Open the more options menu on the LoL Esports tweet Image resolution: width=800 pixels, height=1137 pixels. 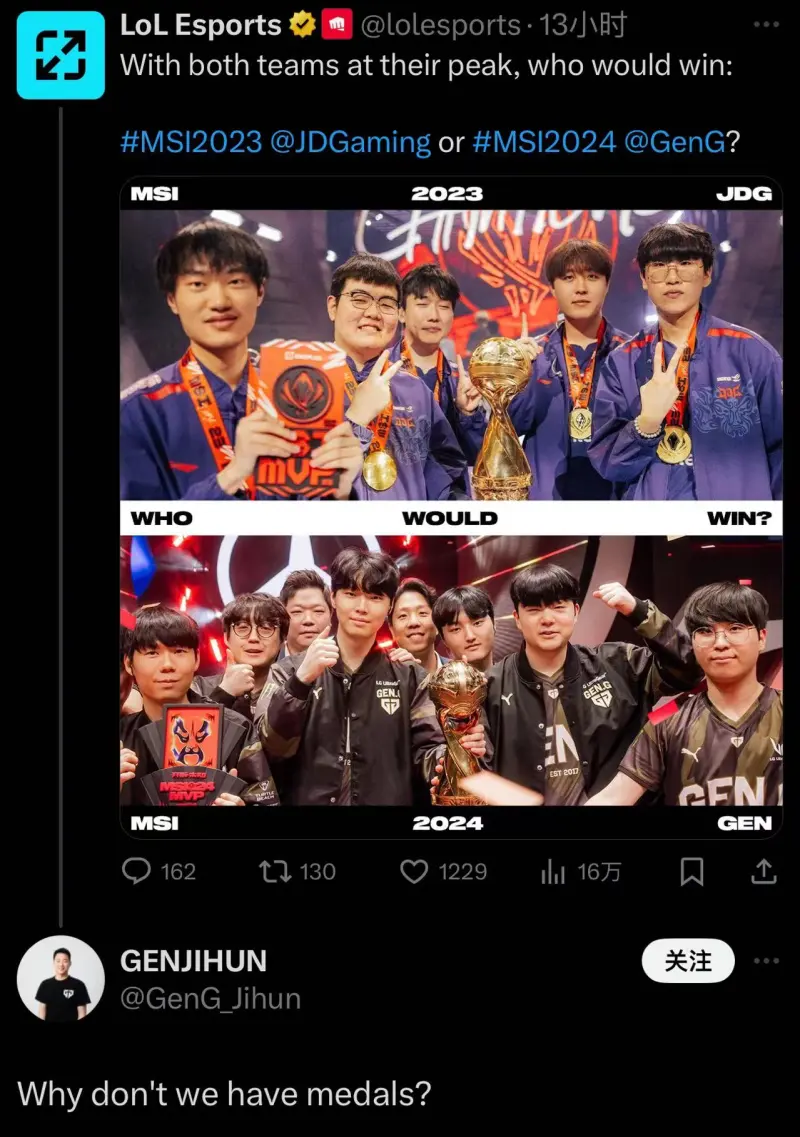click(766, 22)
